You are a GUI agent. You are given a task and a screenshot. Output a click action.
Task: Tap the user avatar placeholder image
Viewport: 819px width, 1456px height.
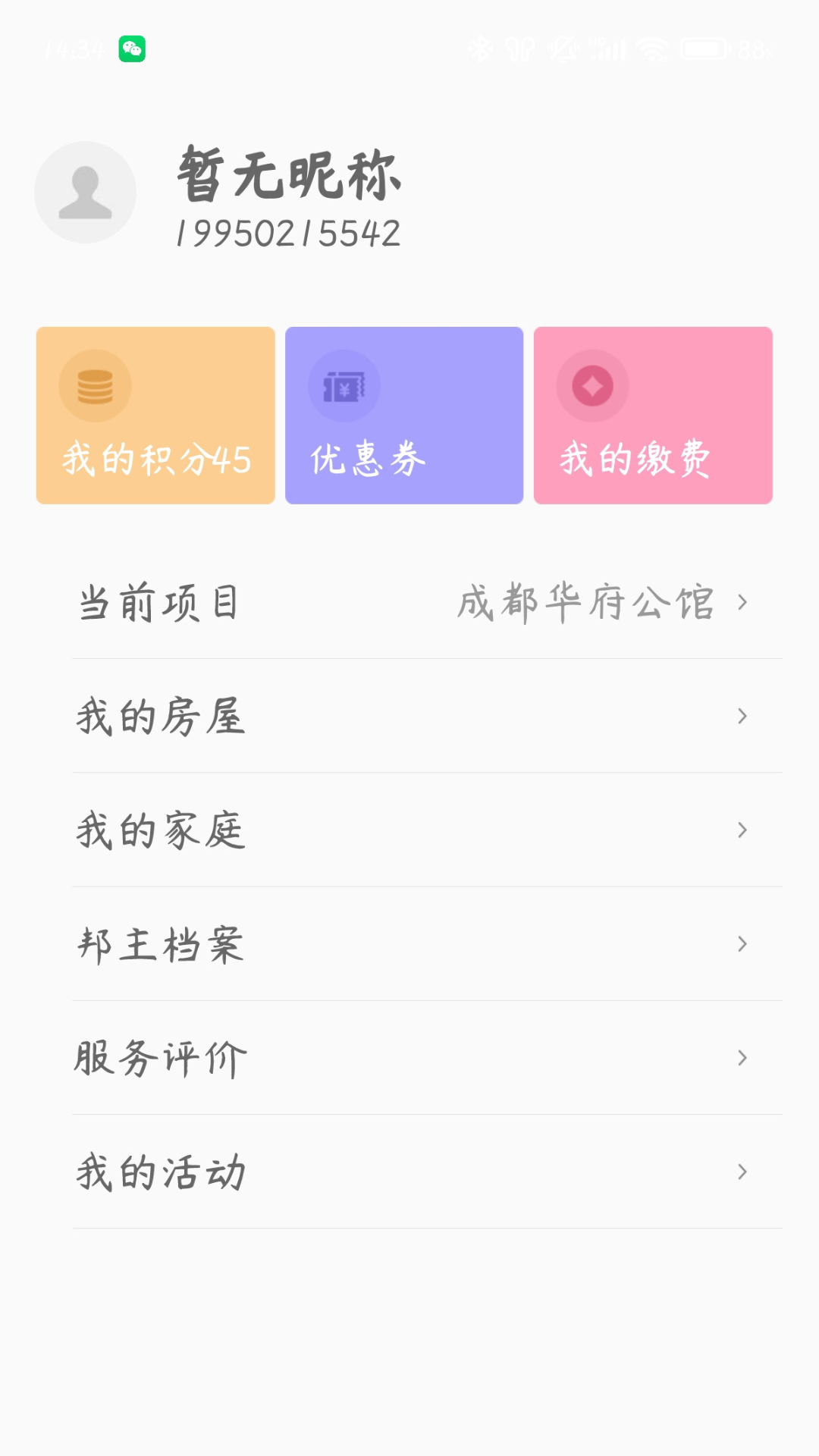click(x=86, y=193)
